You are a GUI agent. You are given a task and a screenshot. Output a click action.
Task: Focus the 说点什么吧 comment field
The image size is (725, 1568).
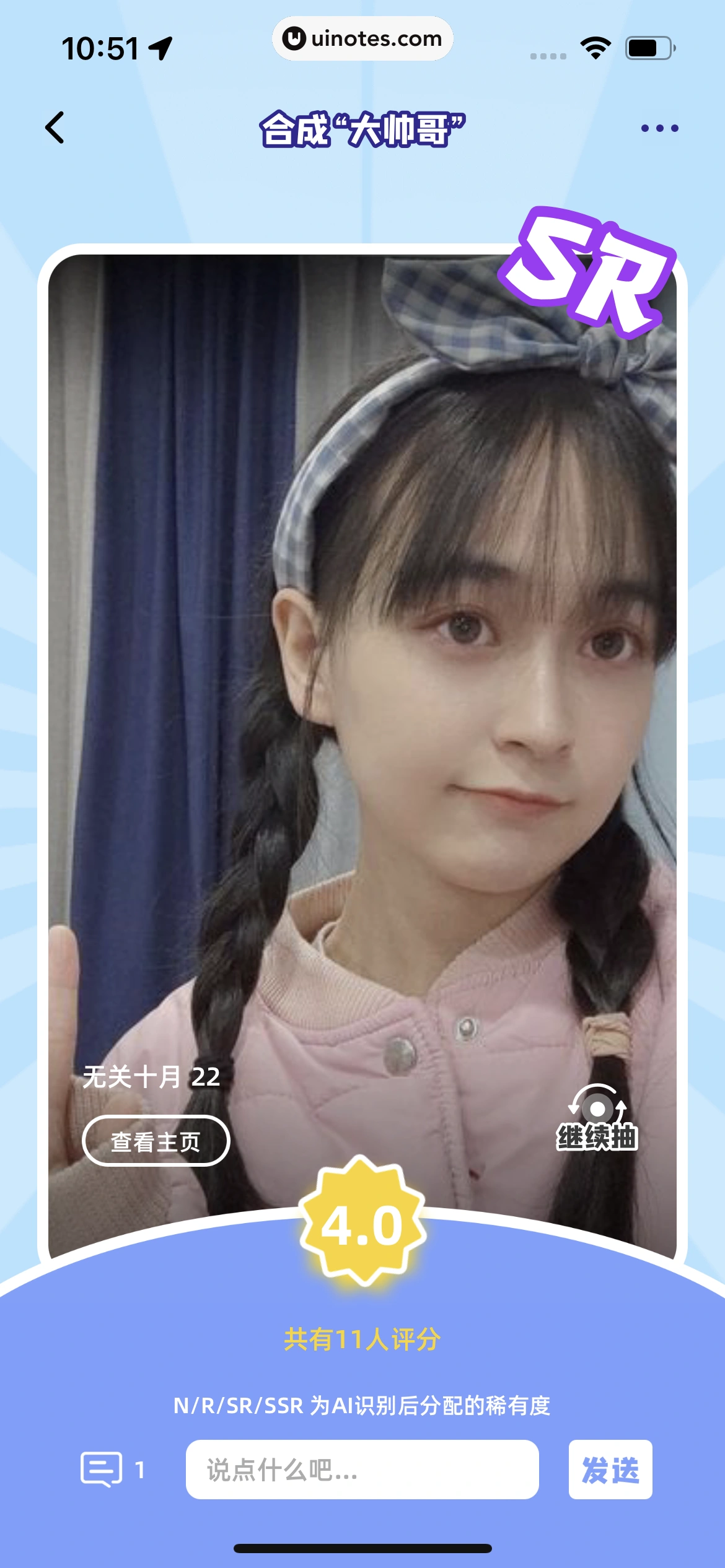(362, 1469)
